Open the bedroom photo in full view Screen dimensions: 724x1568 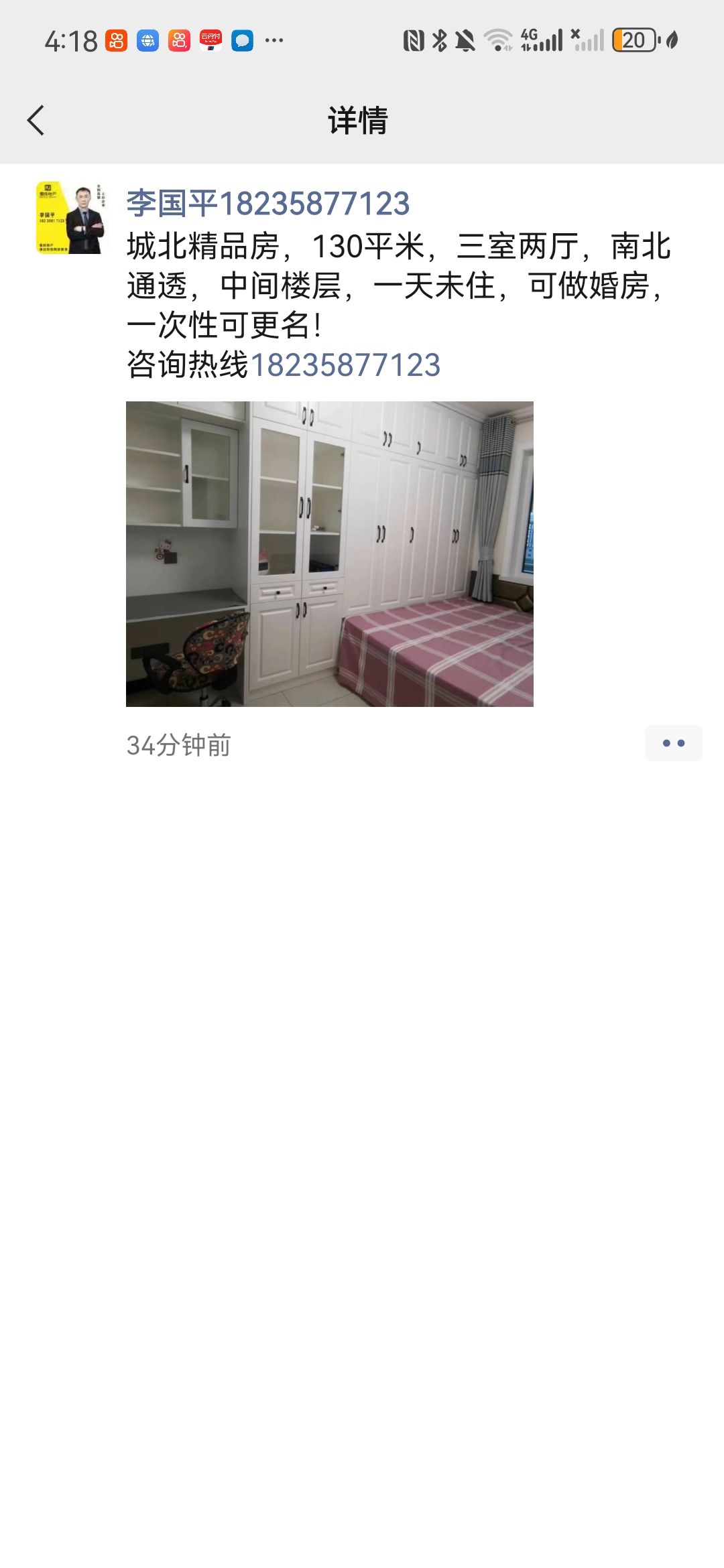pyautogui.click(x=330, y=554)
